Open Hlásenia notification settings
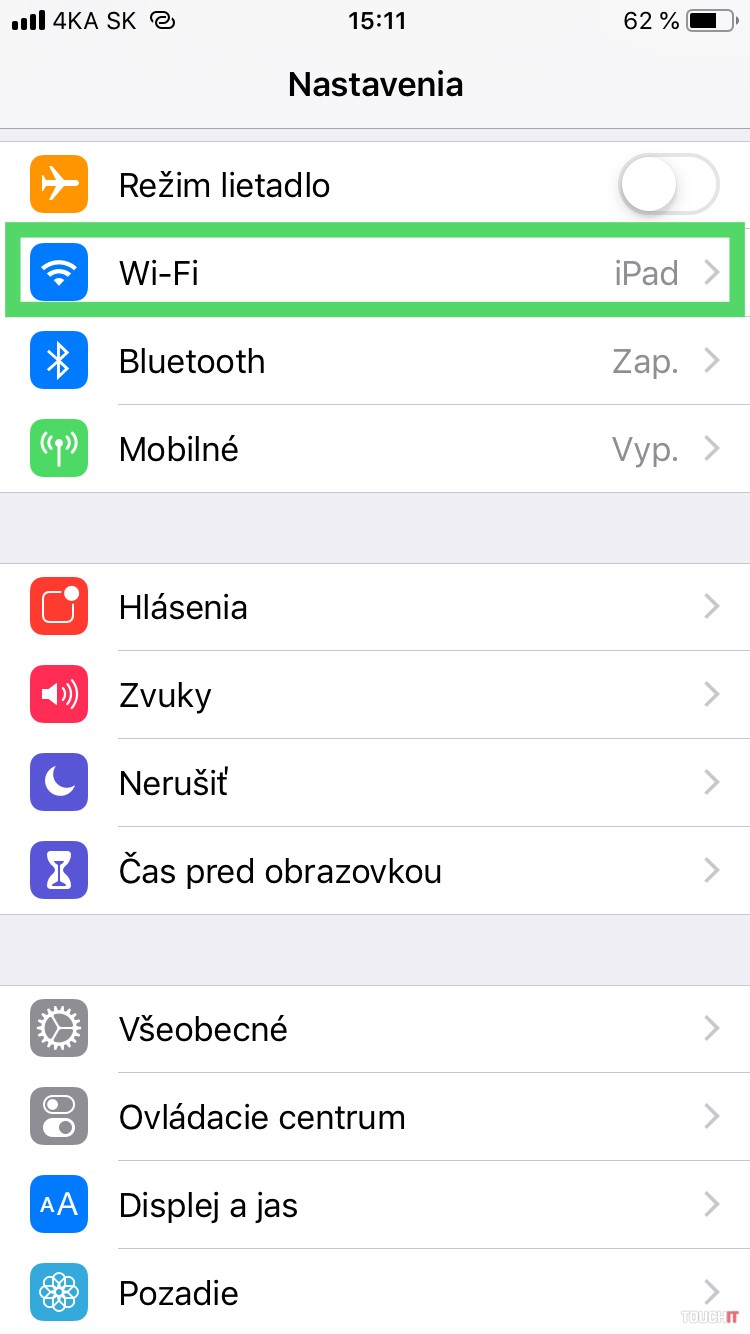This screenshot has width=750, height=1334. coord(375,607)
